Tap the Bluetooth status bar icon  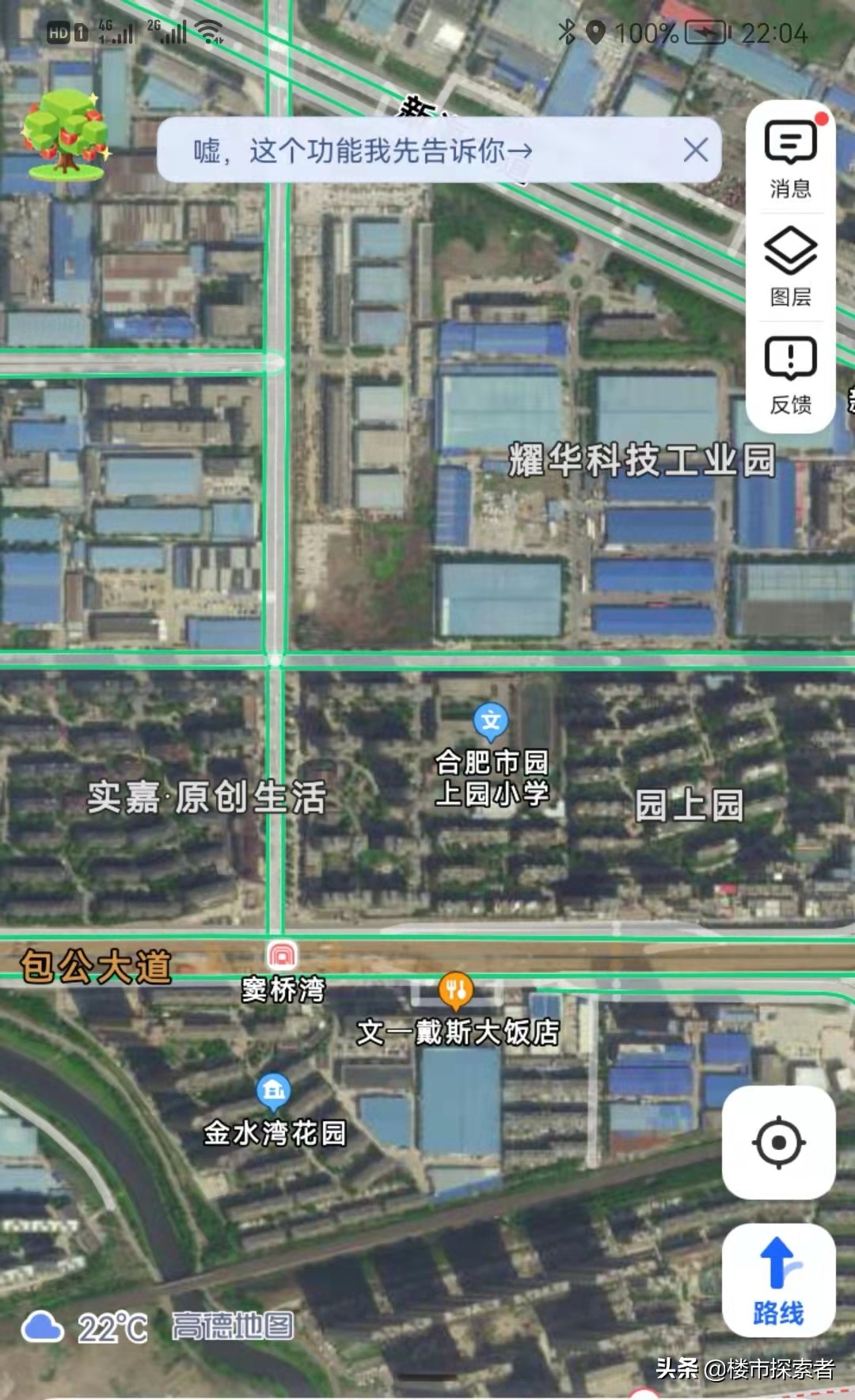click(566, 32)
